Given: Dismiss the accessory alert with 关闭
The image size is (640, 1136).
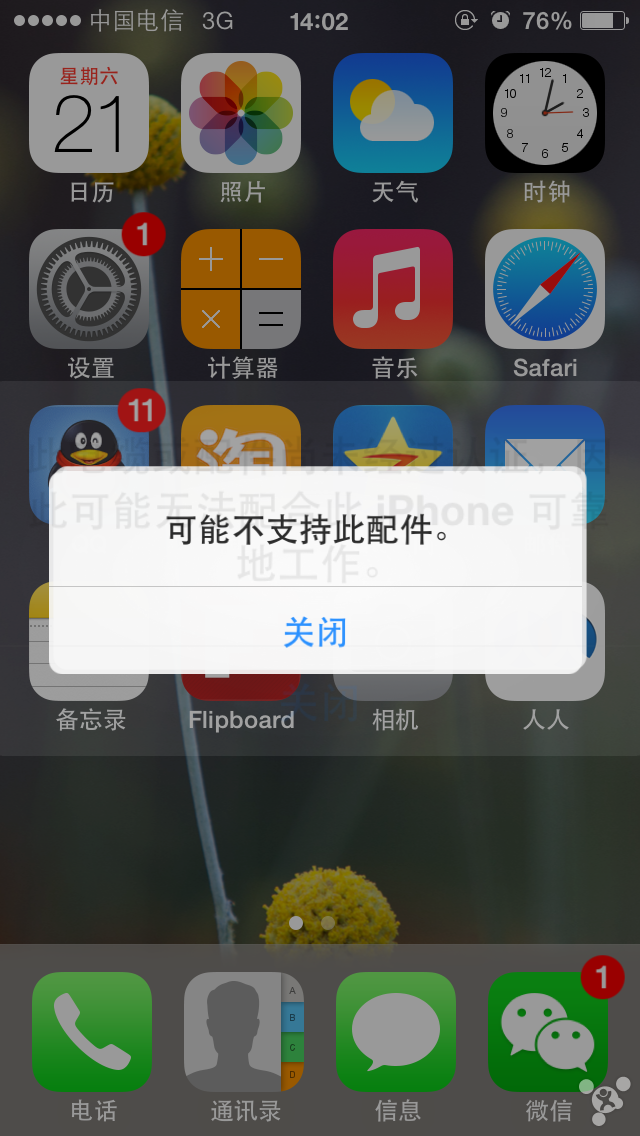Looking at the screenshot, I should click(x=316, y=631).
